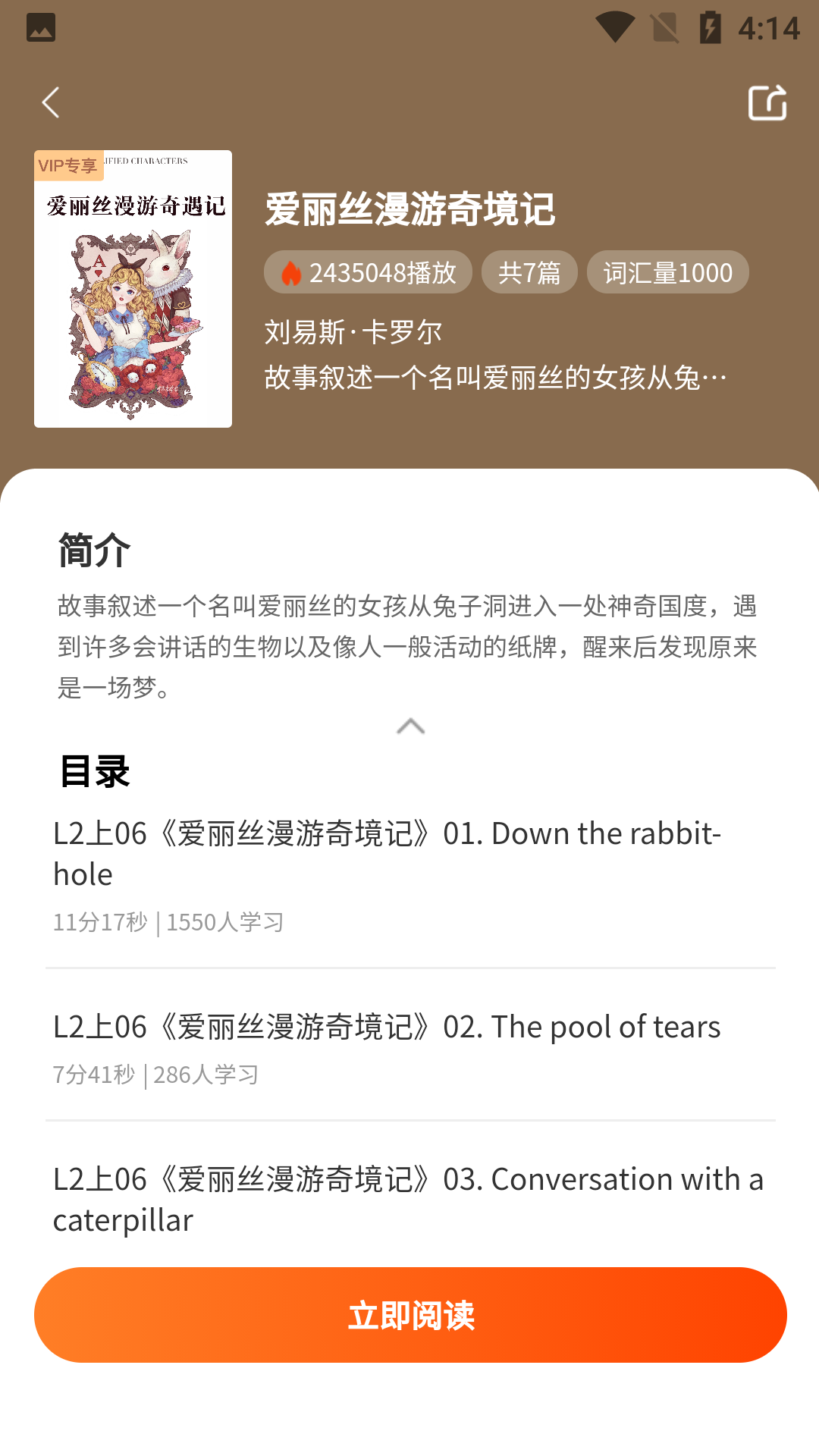Tap the Wi-Fi icon in status bar

pos(613,28)
